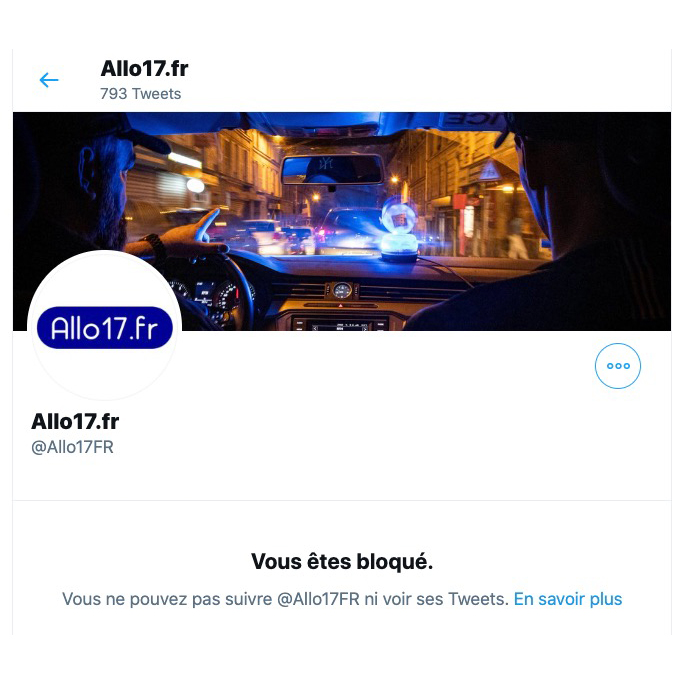Open the 'En savoir plus' link

pyautogui.click(x=567, y=599)
